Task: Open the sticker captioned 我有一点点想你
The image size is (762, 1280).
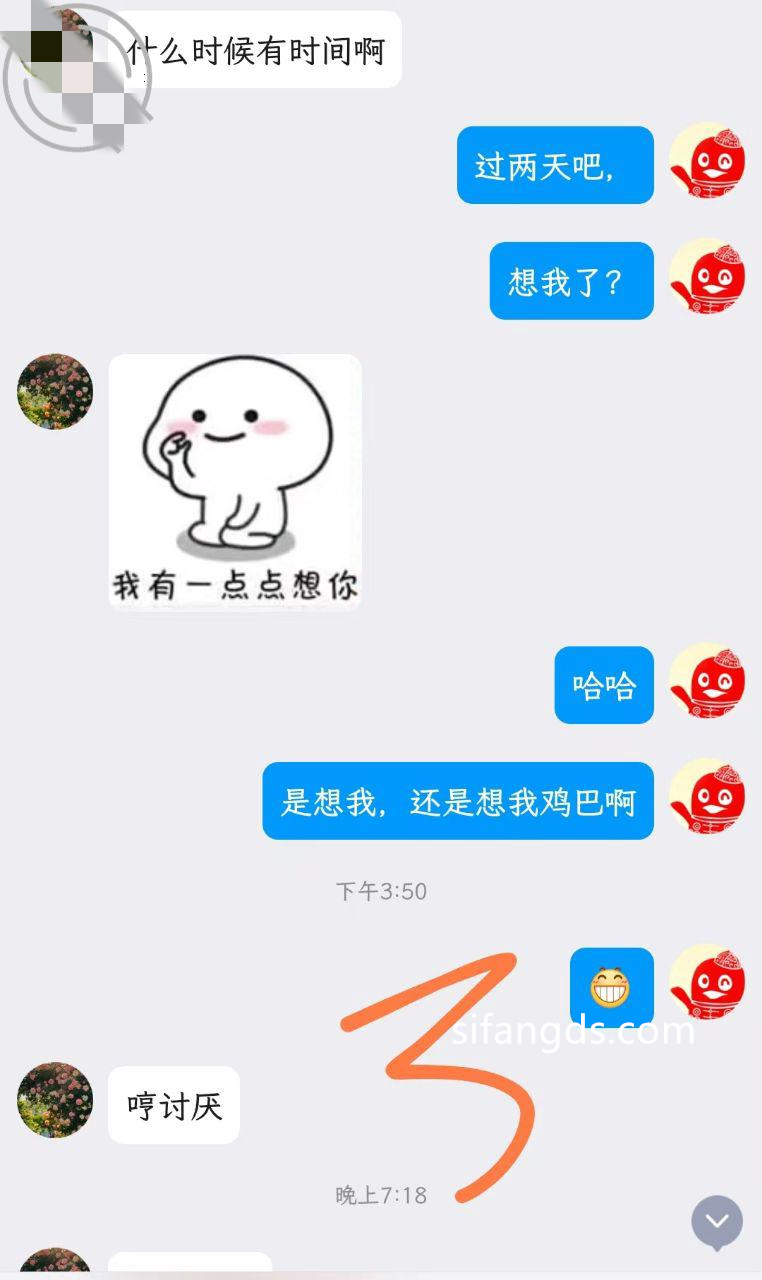Action: (235, 481)
